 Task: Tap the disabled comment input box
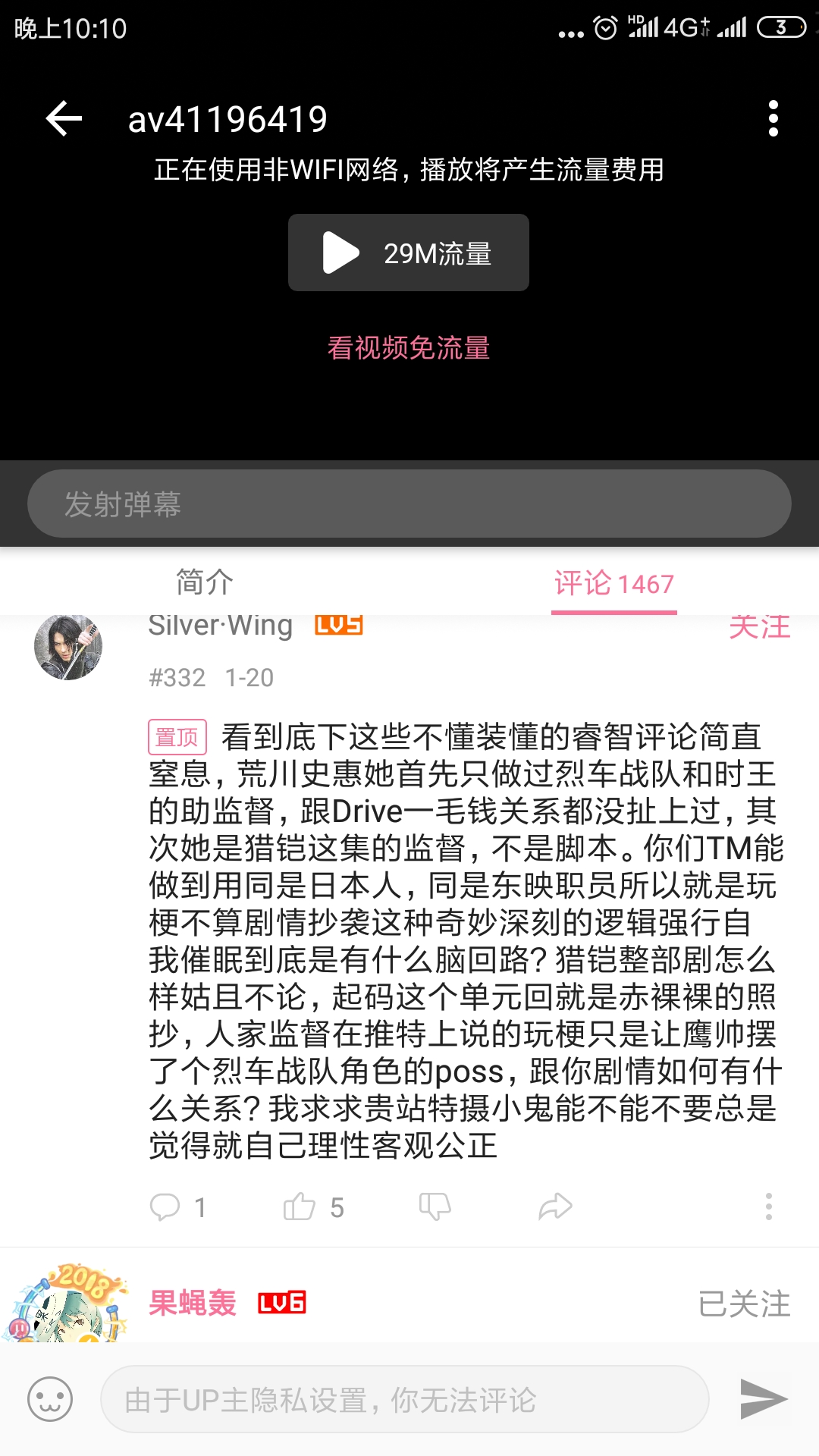pos(404,1400)
